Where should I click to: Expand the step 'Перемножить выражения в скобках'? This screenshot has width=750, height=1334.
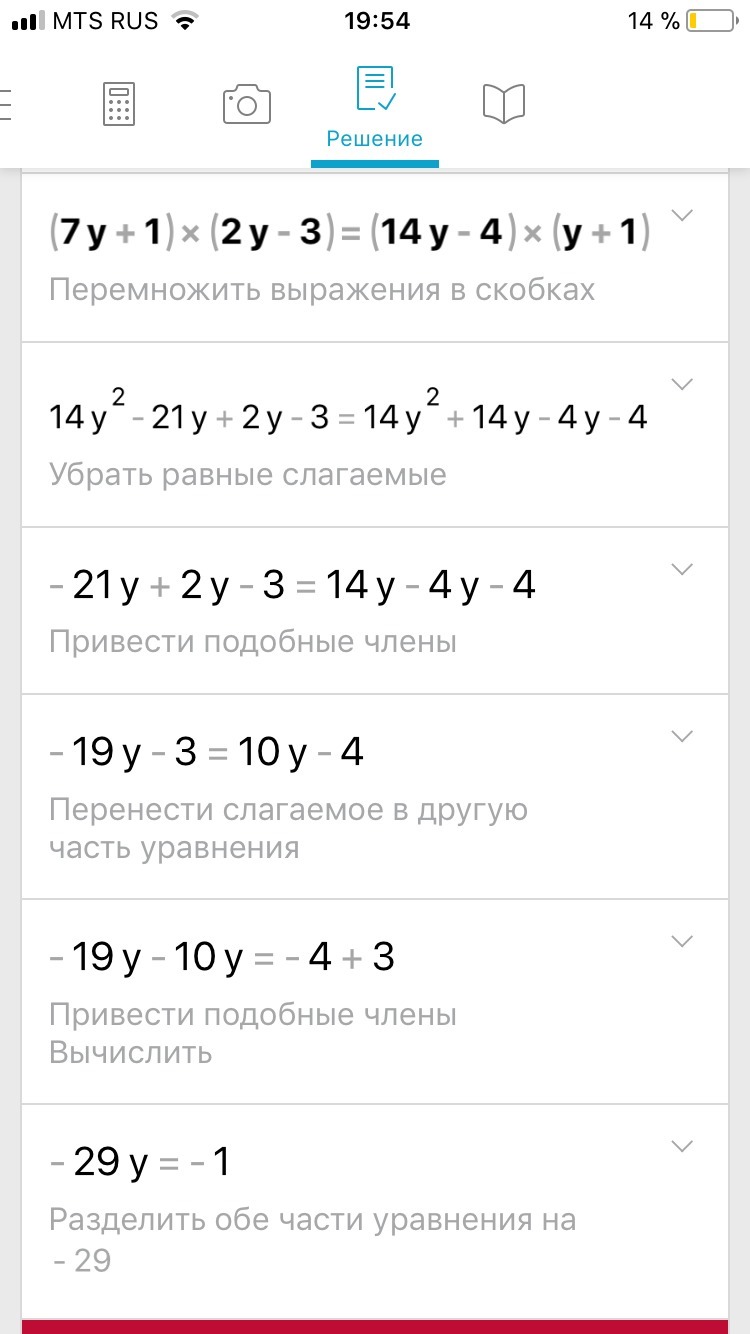(x=683, y=216)
